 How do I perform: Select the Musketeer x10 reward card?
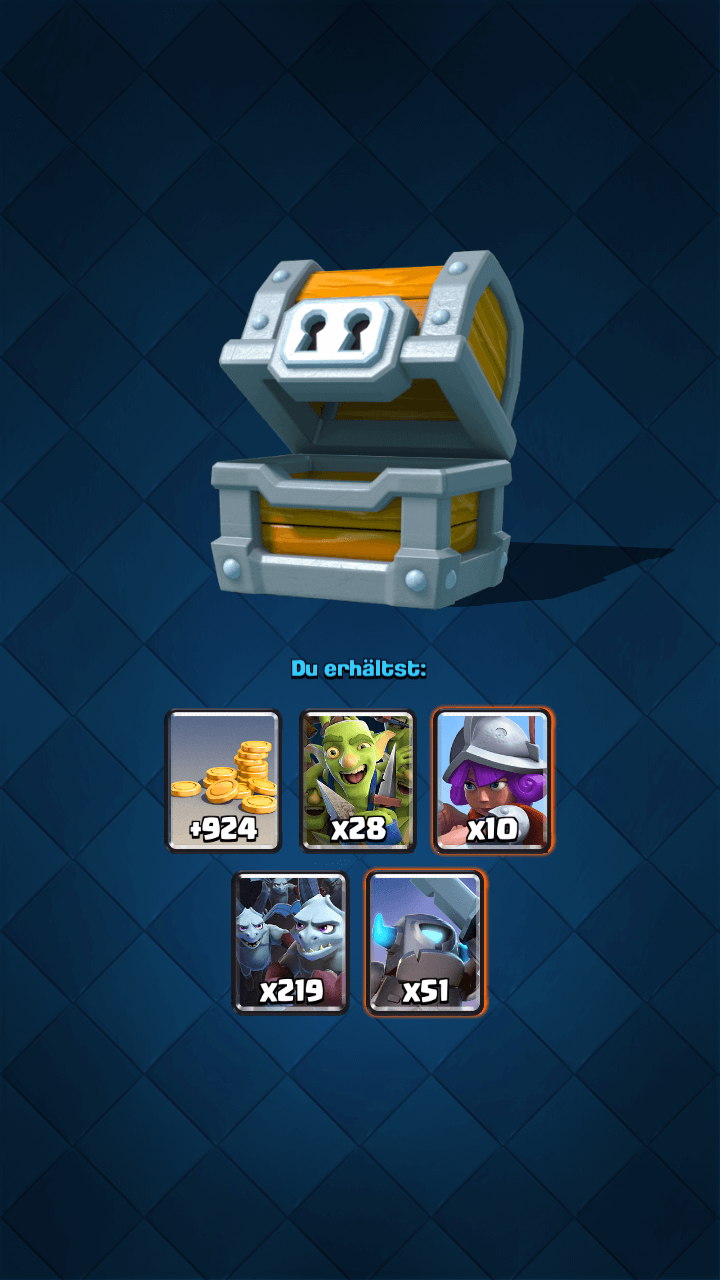coord(492,780)
